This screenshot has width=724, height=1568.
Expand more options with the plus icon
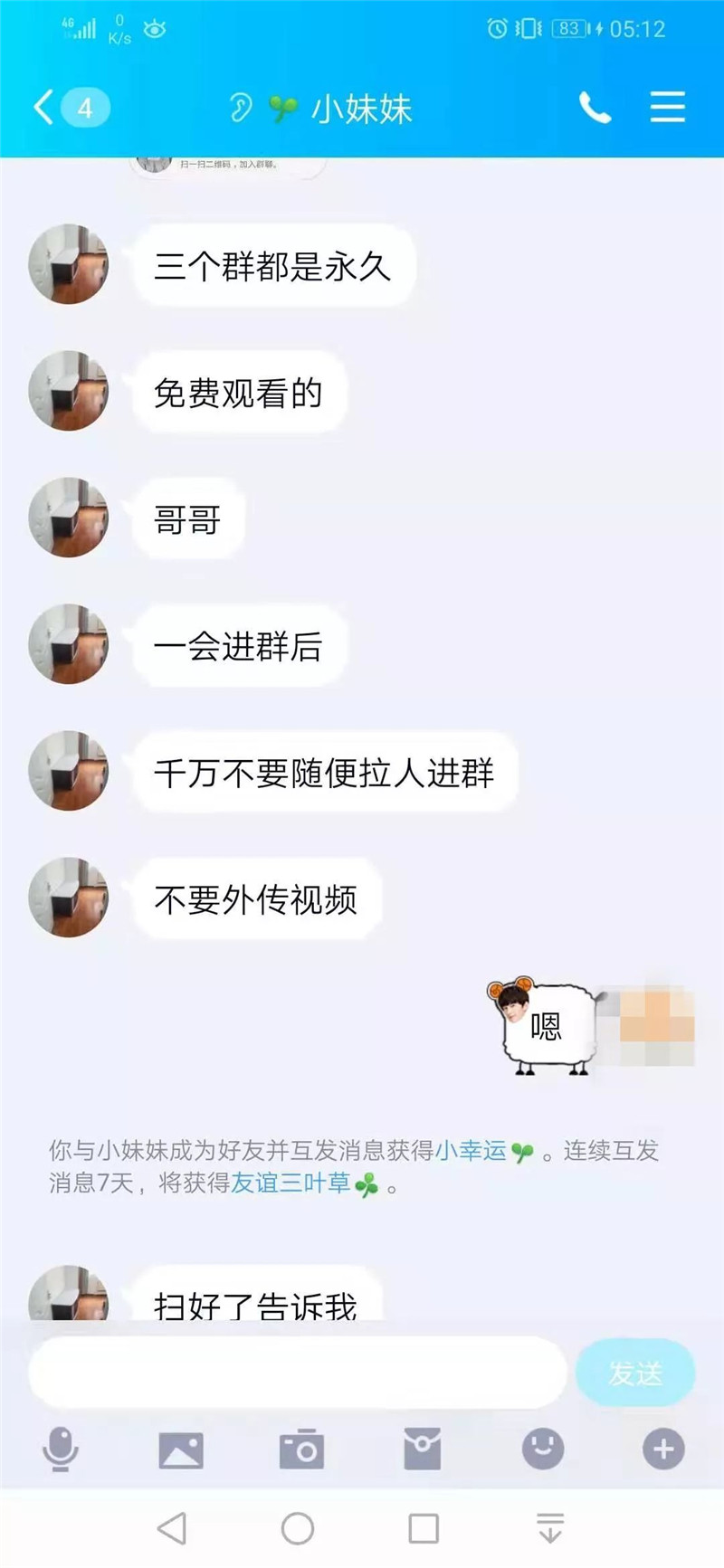tap(662, 1449)
